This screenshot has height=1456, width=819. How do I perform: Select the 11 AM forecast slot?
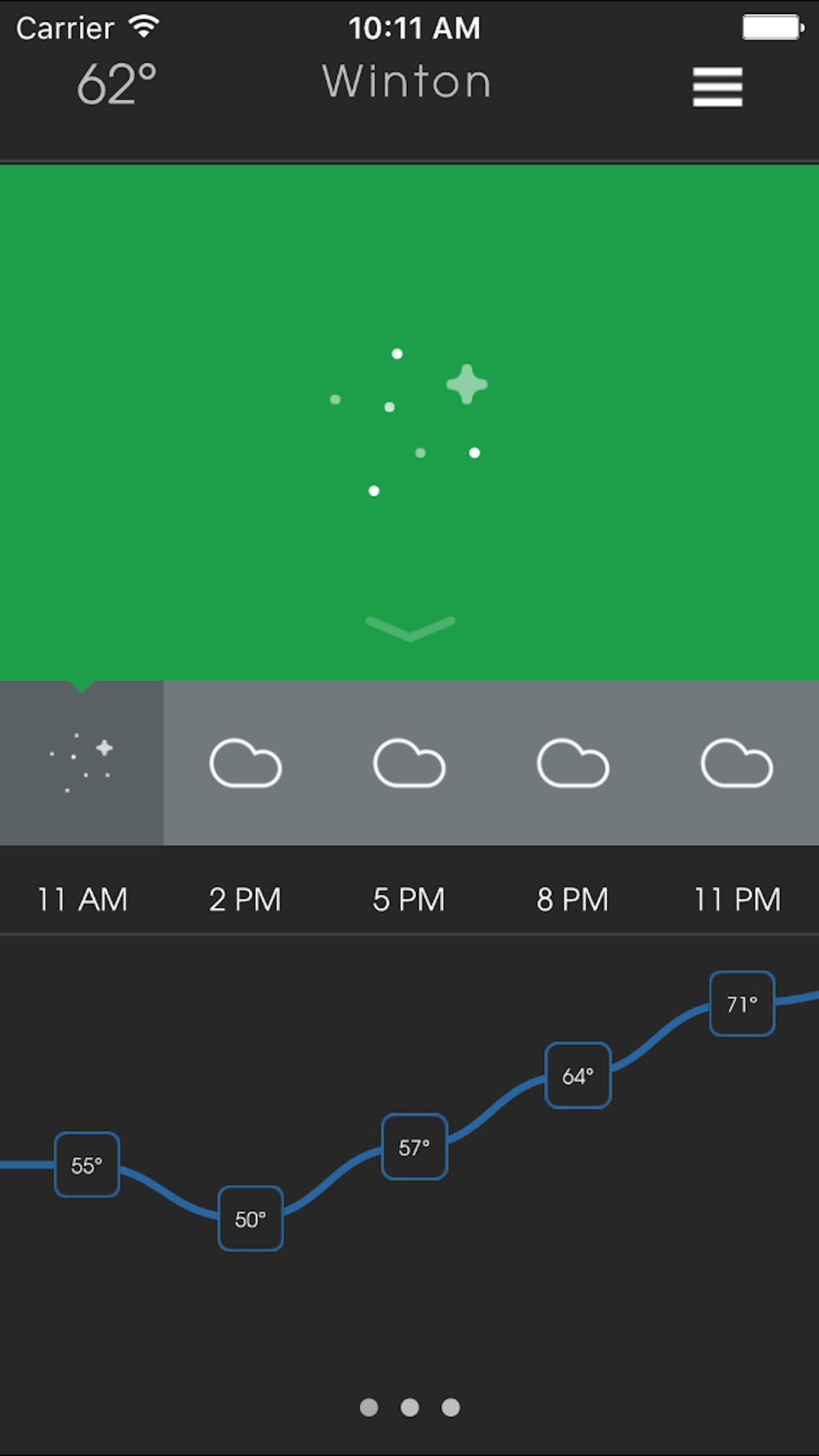[82, 762]
